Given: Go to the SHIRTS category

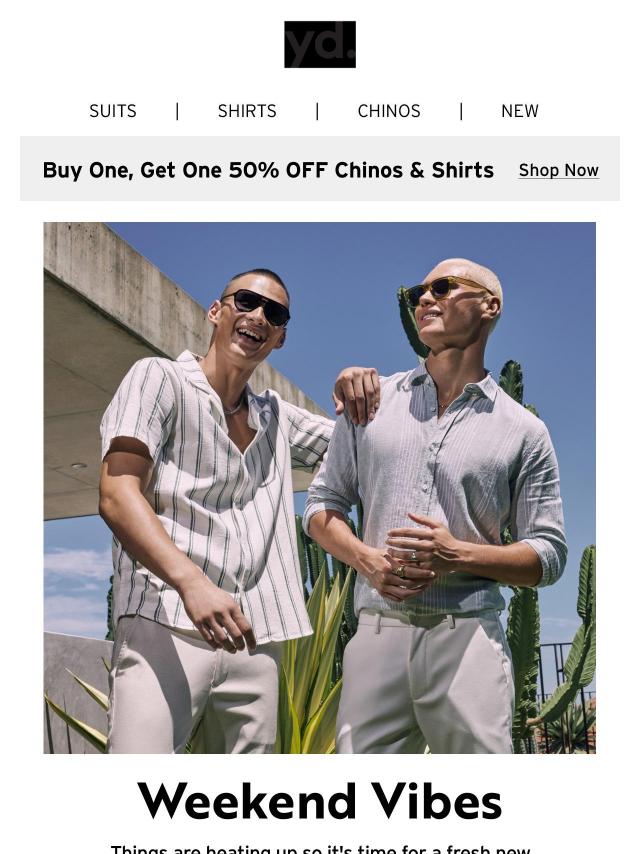Looking at the screenshot, I should coord(247,111).
